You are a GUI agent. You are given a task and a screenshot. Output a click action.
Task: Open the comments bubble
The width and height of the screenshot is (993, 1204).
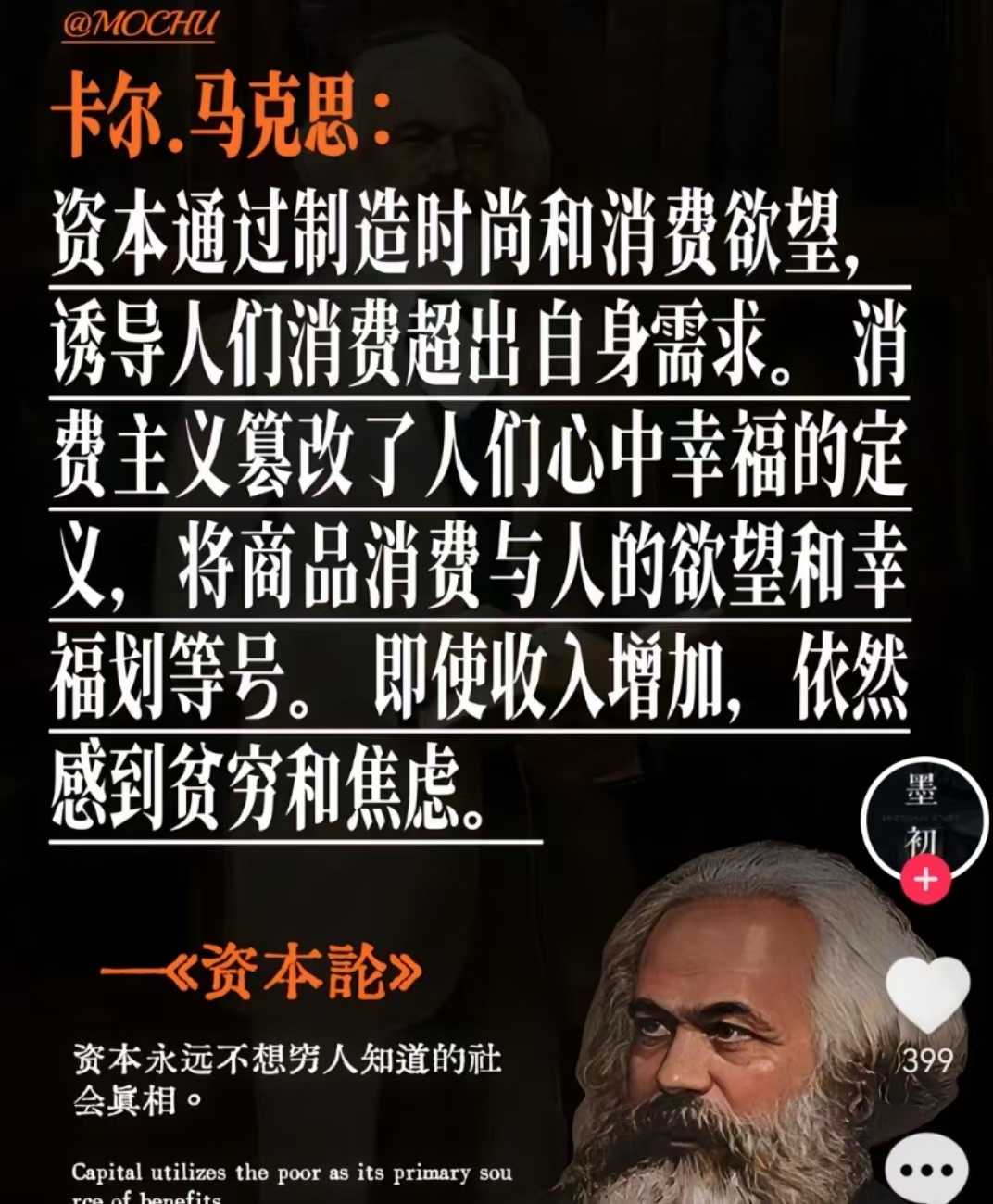click(x=927, y=1171)
